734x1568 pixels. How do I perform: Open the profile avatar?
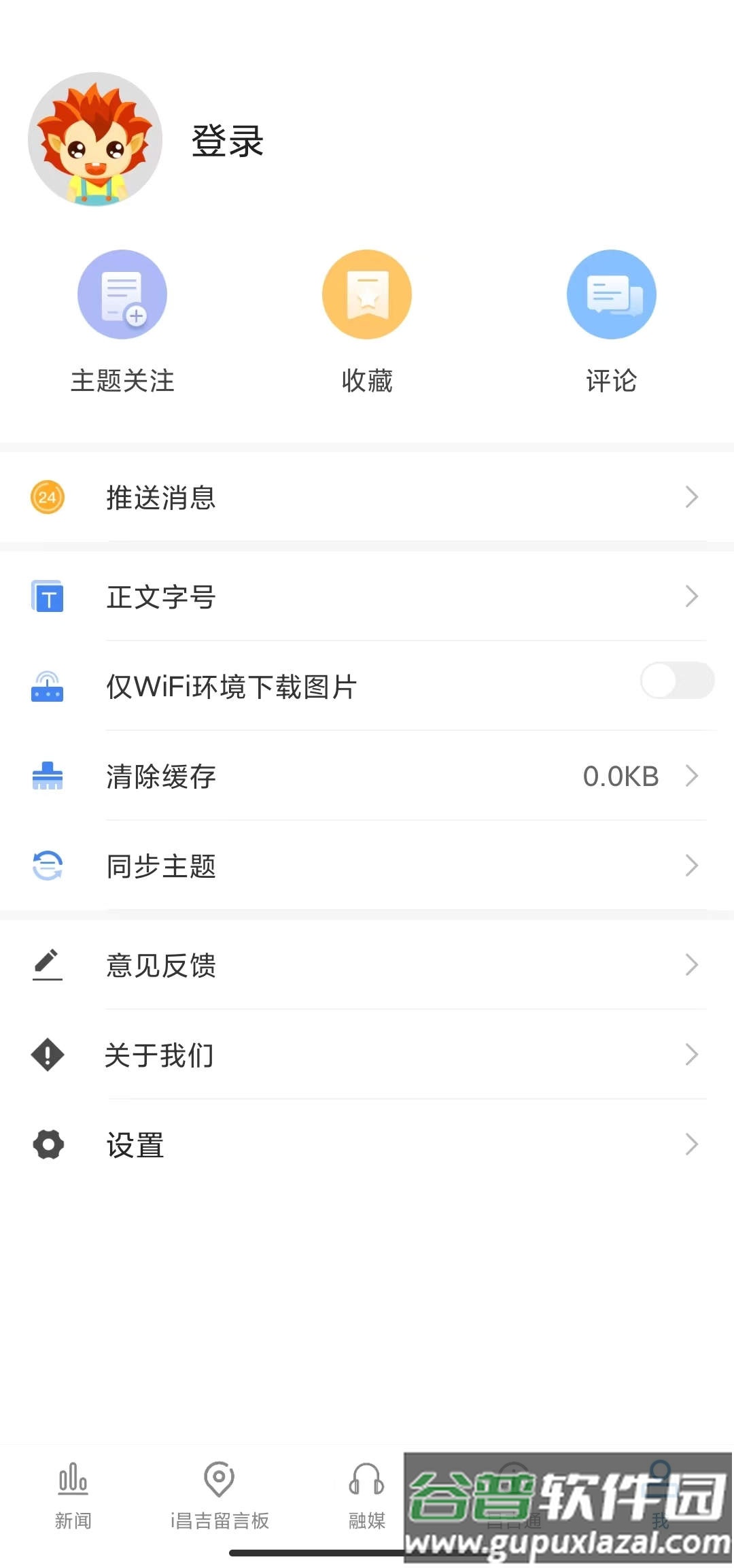pyautogui.click(x=95, y=139)
